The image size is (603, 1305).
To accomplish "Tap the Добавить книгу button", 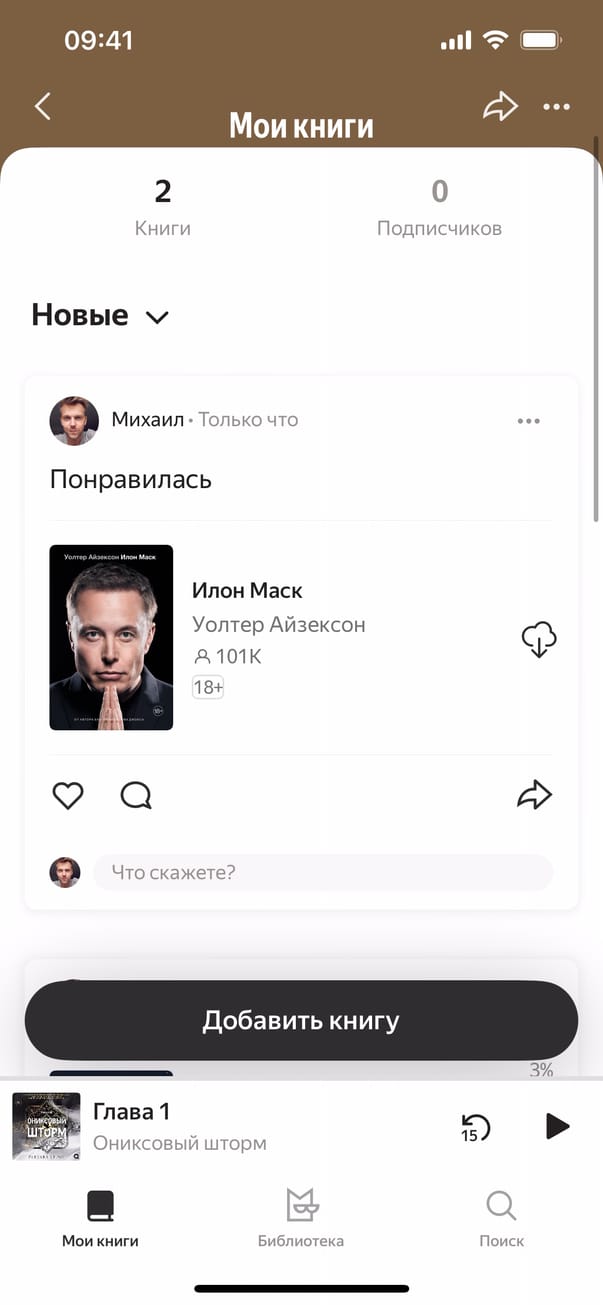I will coord(301,1021).
